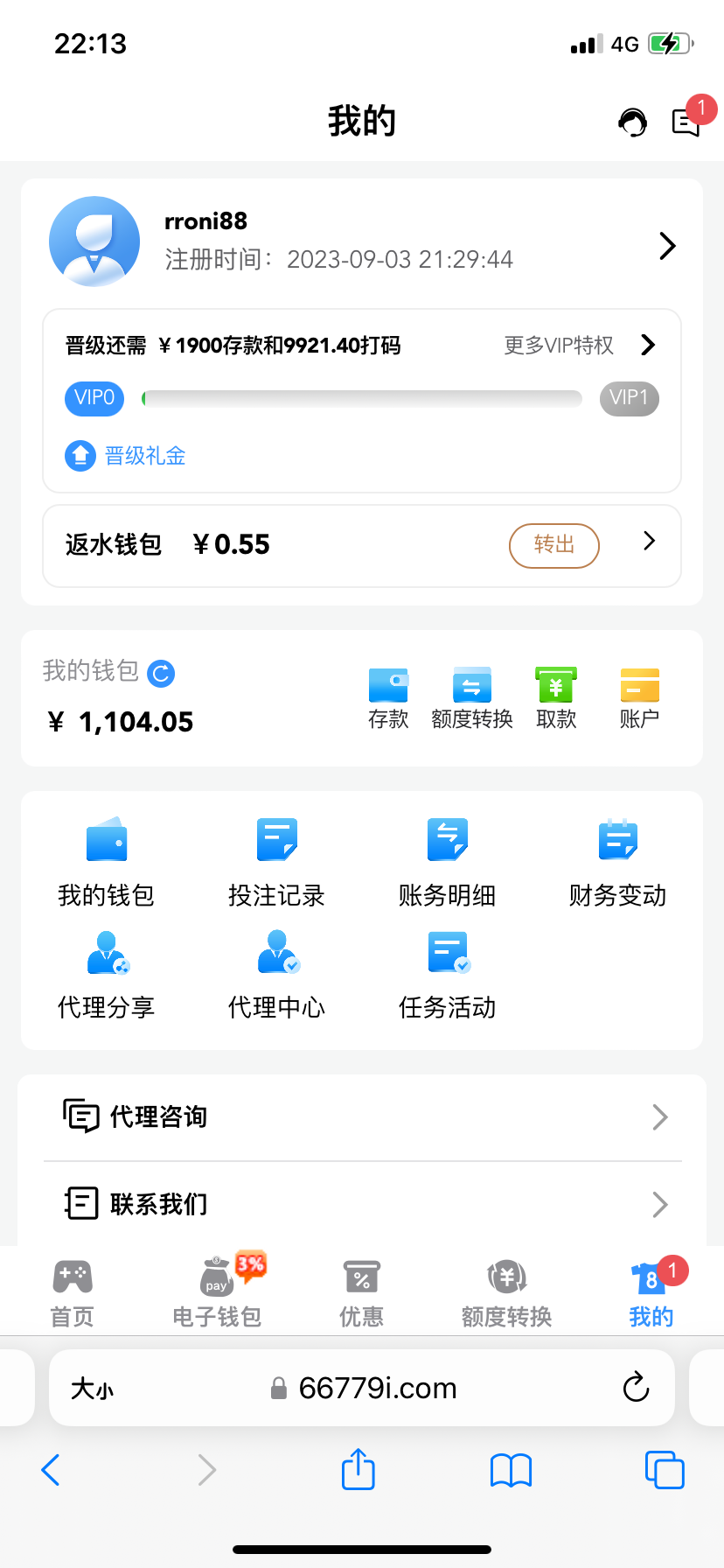This screenshot has height=1568, width=724.
Task: Switch to the 首页 tab
Action: pos(73,1294)
